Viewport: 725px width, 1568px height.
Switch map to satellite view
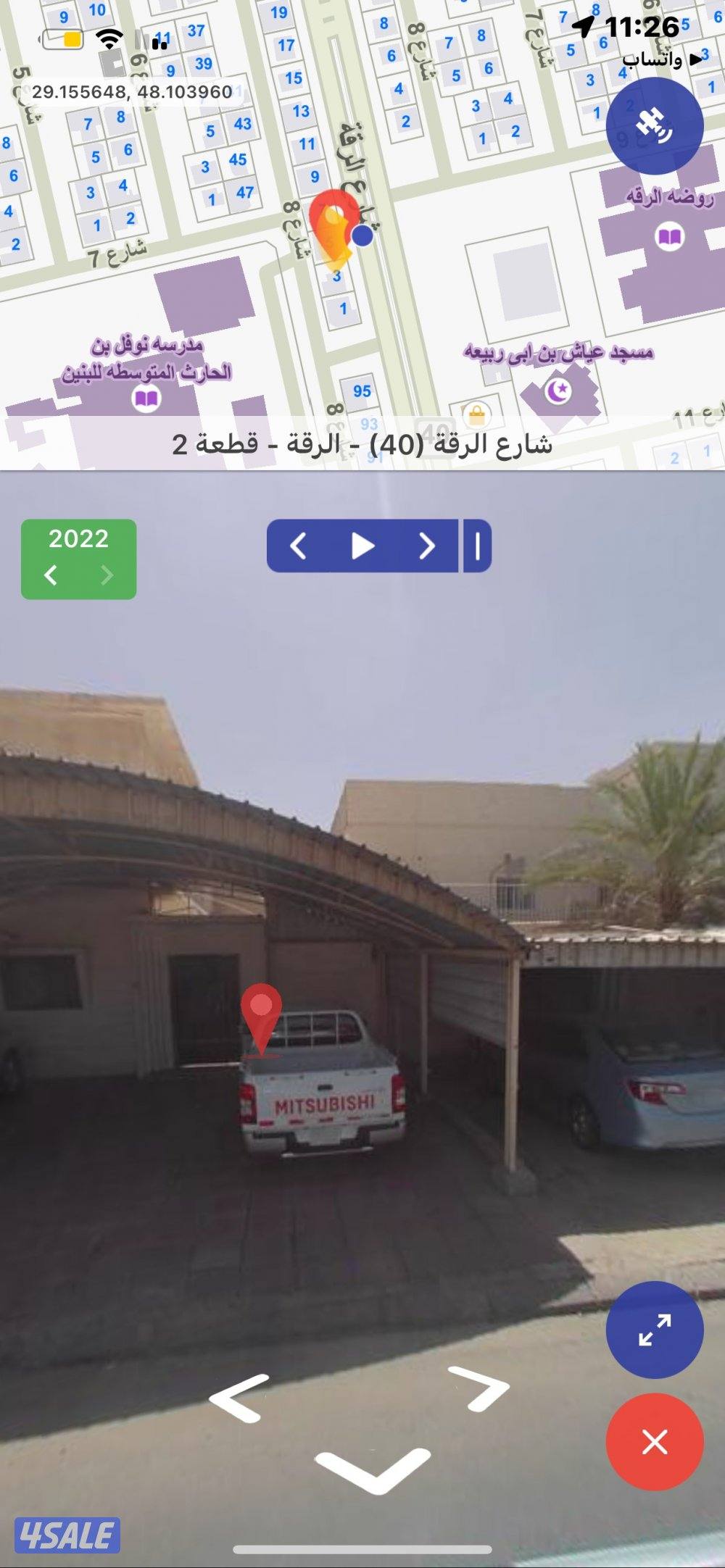click(x=656, y=125)
